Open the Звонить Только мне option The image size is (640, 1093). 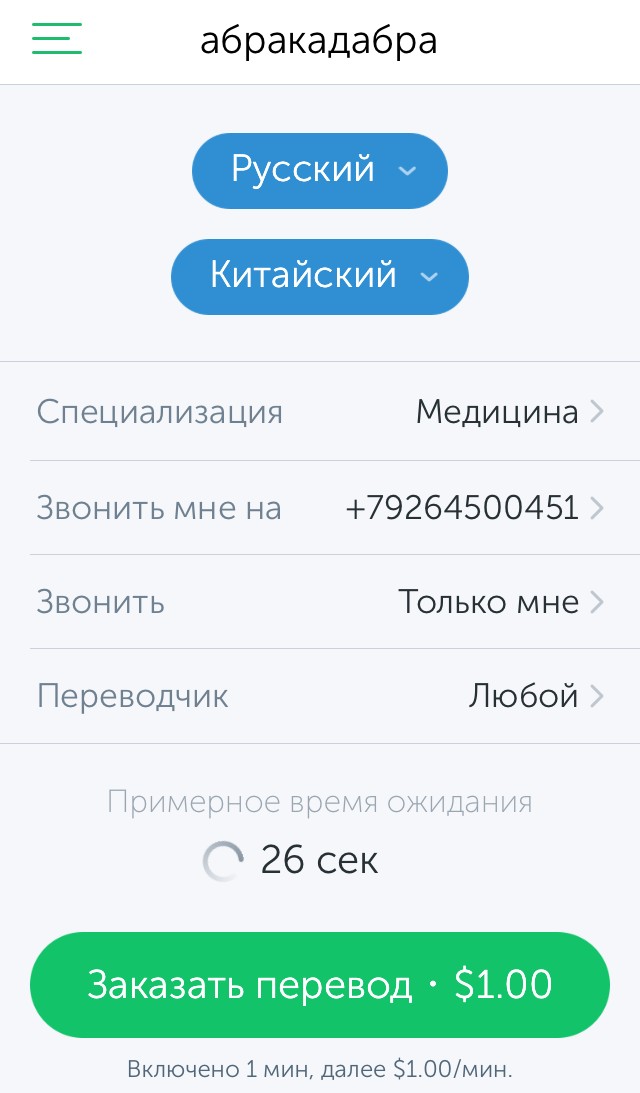tap(320, 602)
